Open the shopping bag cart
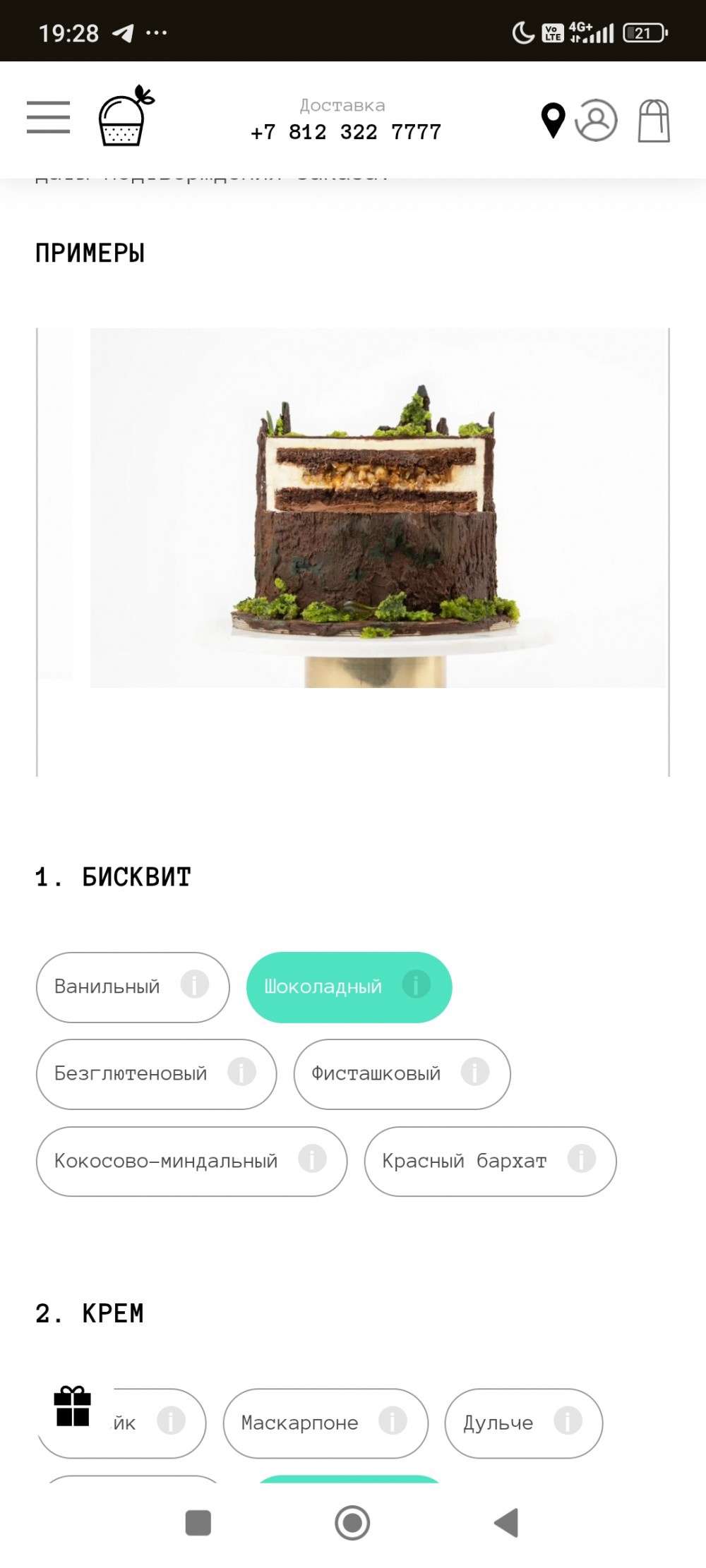The height and width of the screenshot is (1568, 706). click(654, 121)
